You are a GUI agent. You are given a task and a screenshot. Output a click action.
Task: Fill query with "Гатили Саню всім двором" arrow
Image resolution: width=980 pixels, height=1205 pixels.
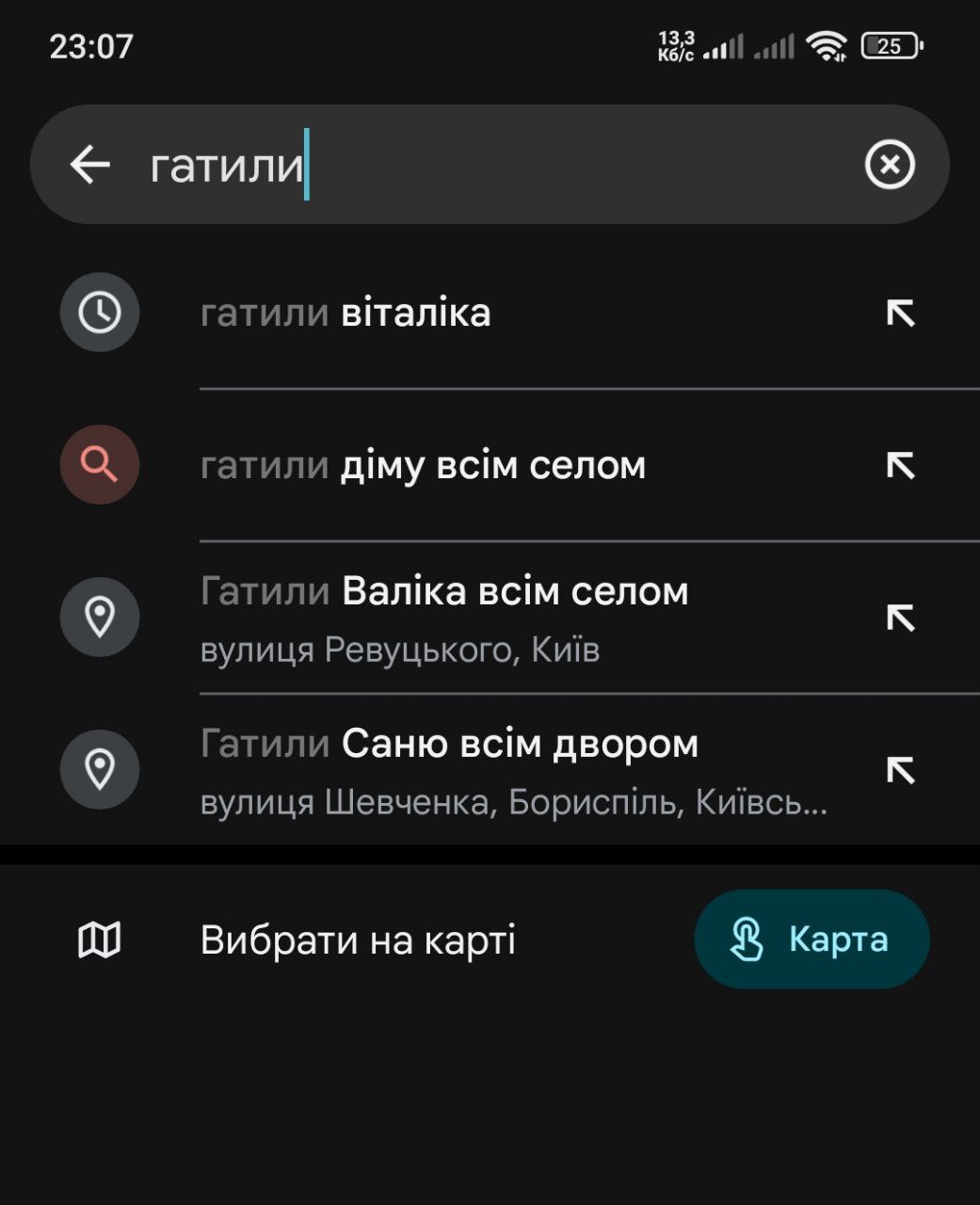(900, 770)
